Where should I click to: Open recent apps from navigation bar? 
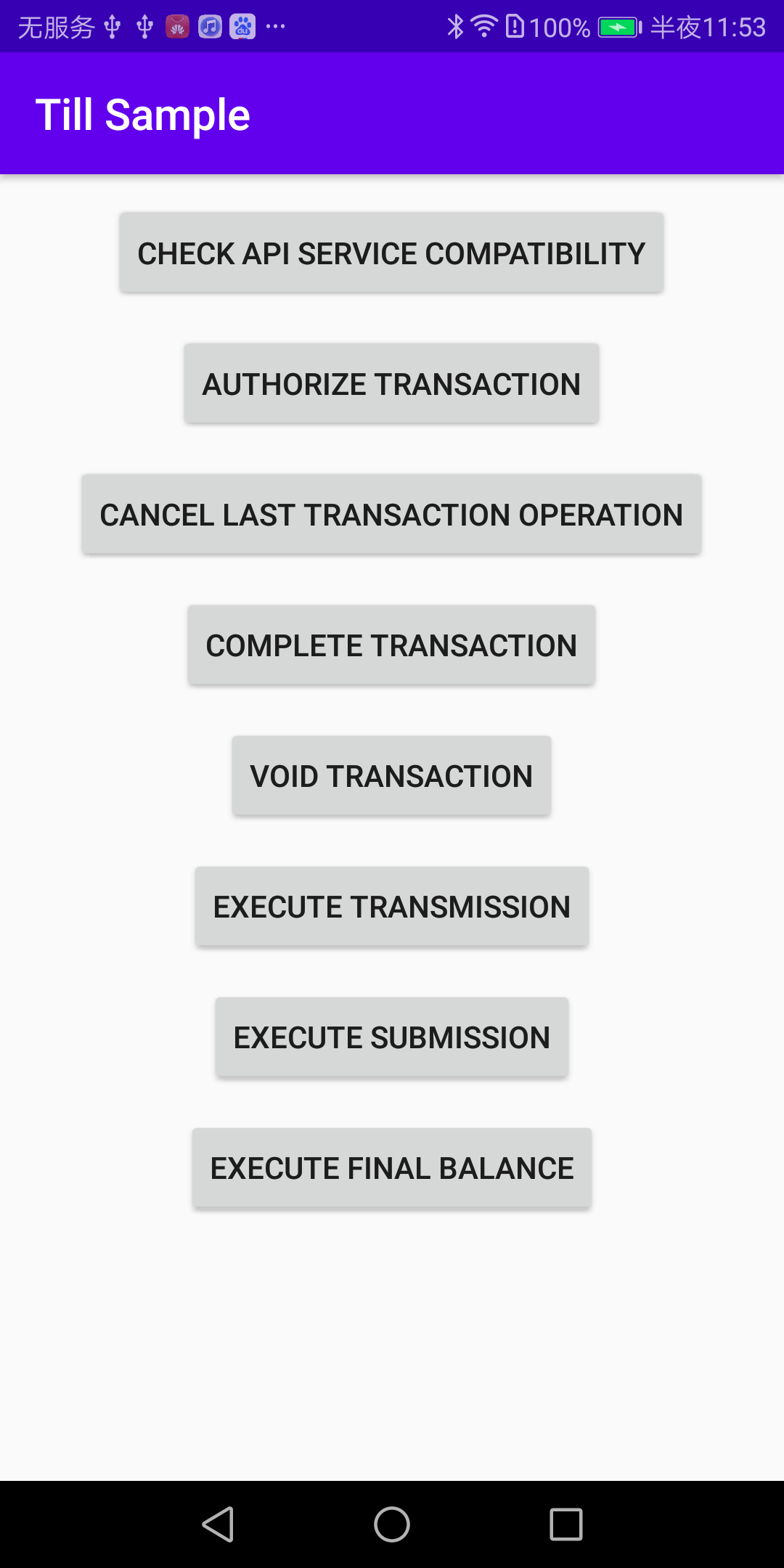pos(565,1524)
